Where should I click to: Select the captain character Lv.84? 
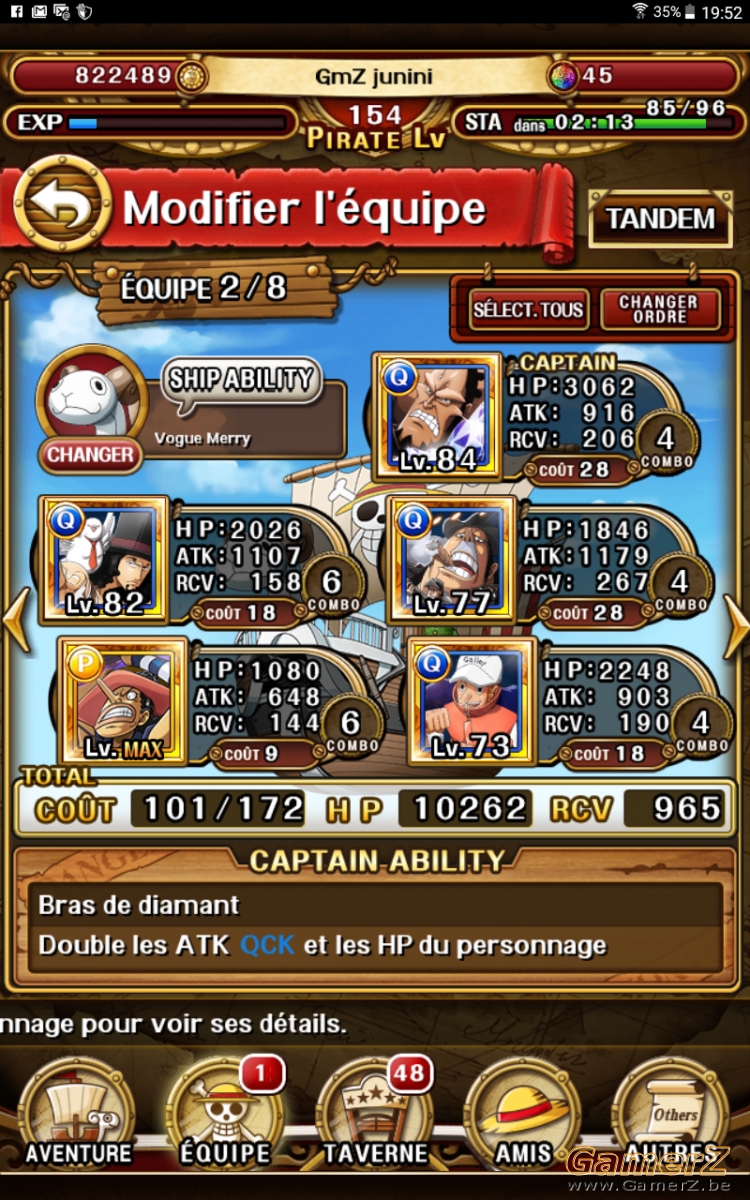pyautogui.click(x=436, y=415)
